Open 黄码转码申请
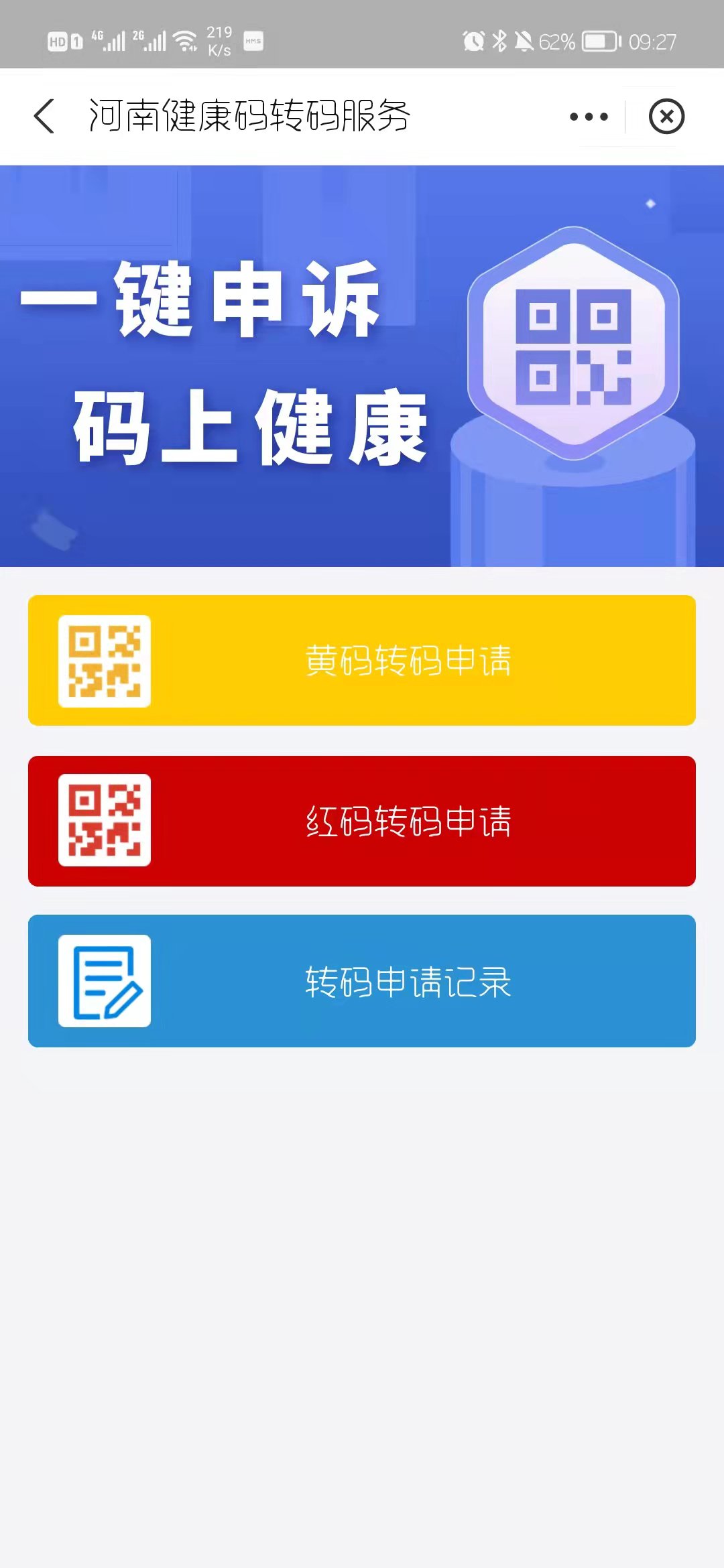The width and height of the screenshot is (724, 1568). tap(362, 660)
